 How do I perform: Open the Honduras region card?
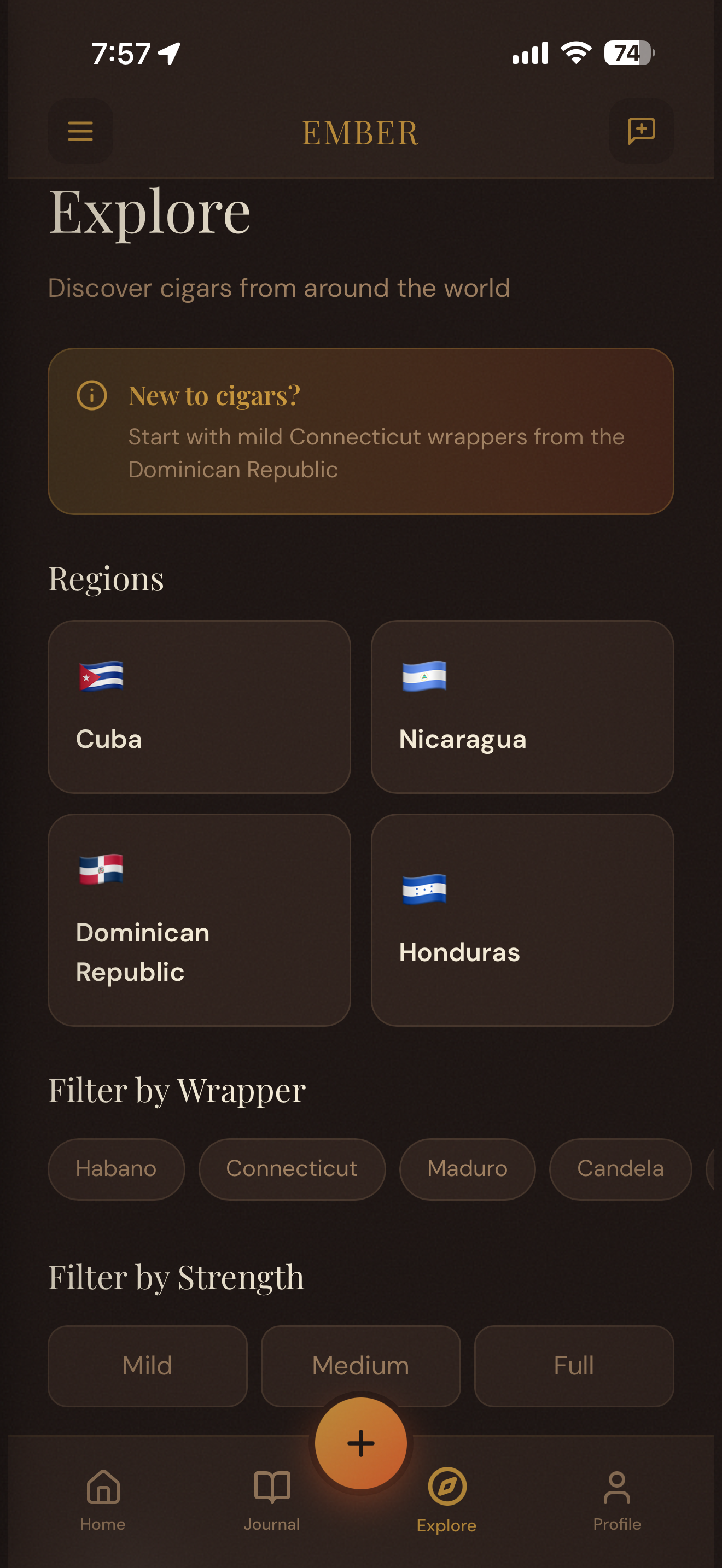coord(522,920)
